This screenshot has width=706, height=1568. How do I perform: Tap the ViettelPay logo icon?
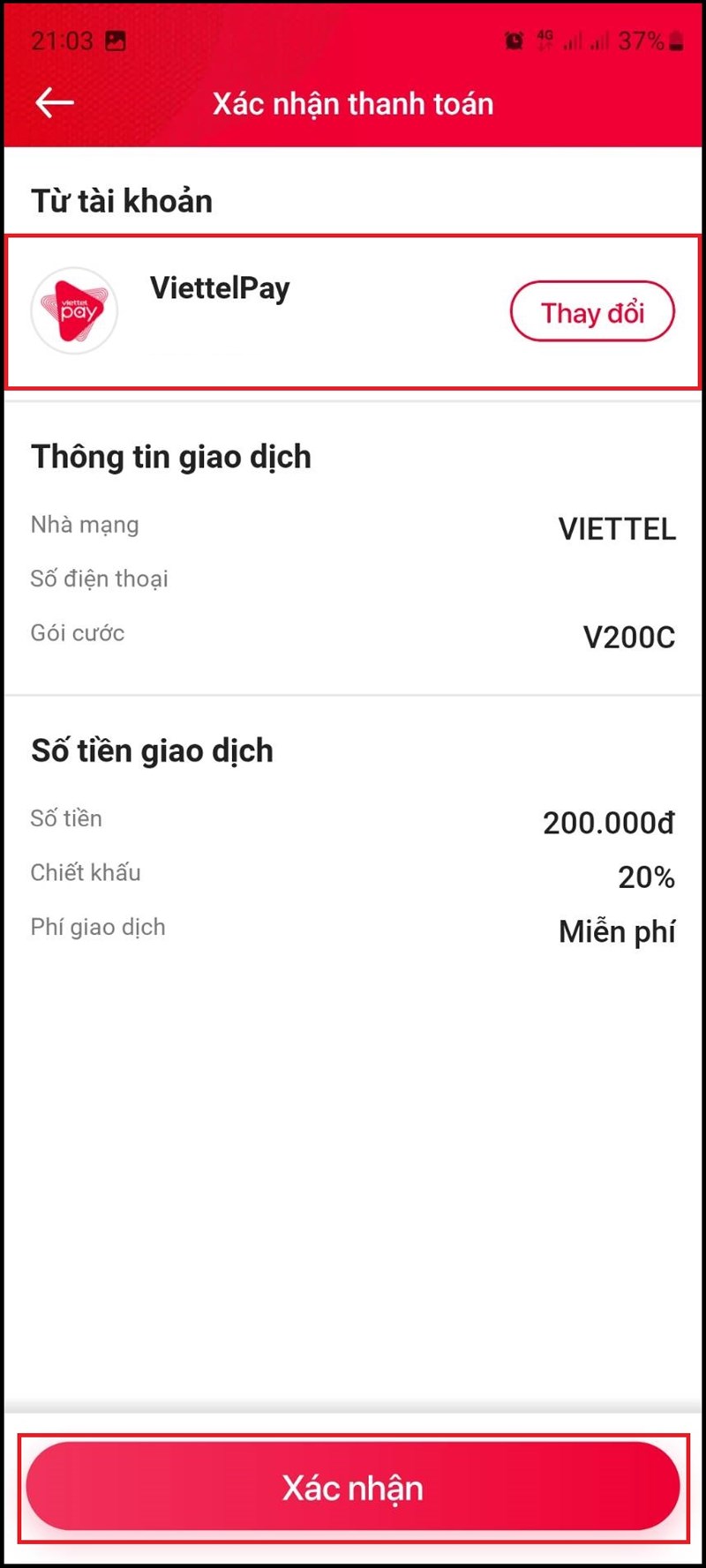(x=73, y=310)
